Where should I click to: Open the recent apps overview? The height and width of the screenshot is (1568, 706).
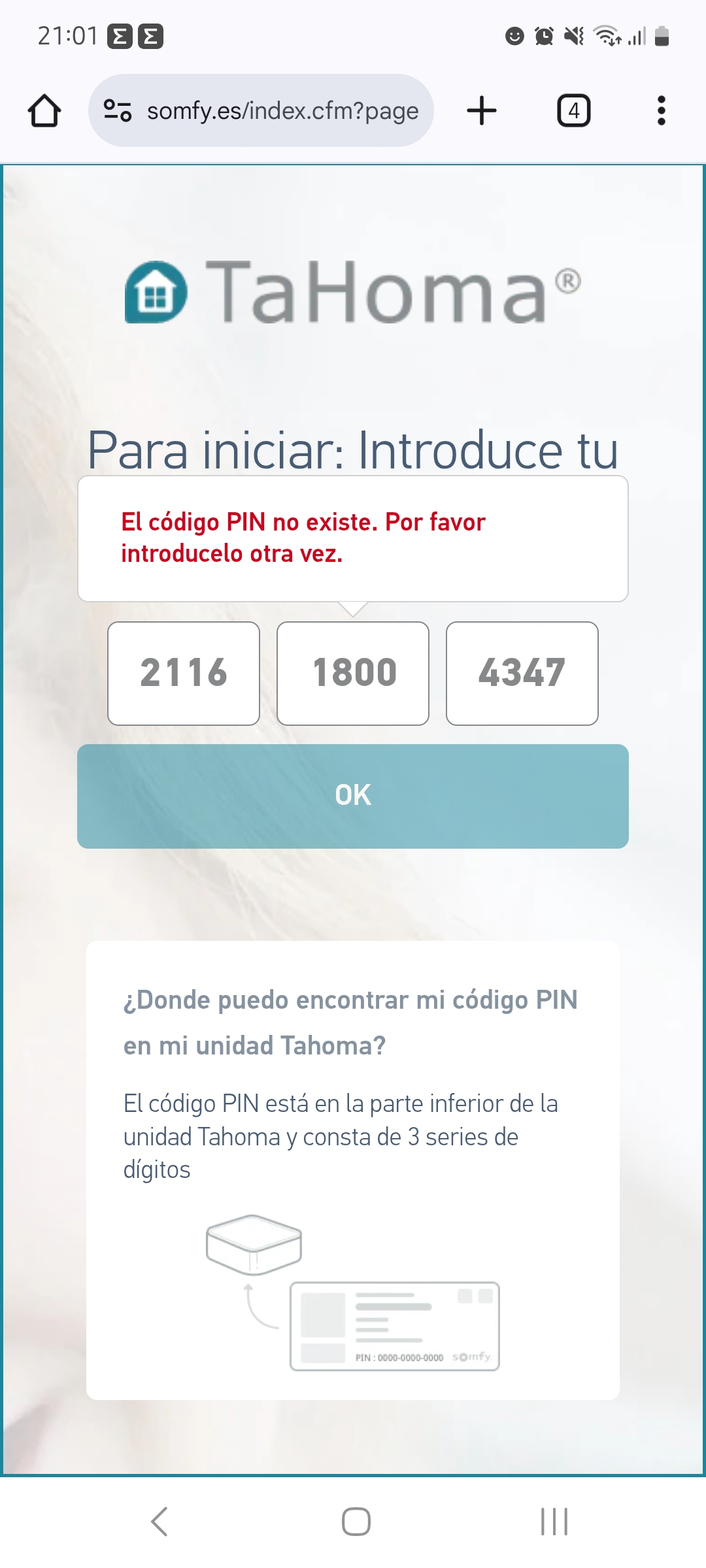click(x=554, y=1521)
